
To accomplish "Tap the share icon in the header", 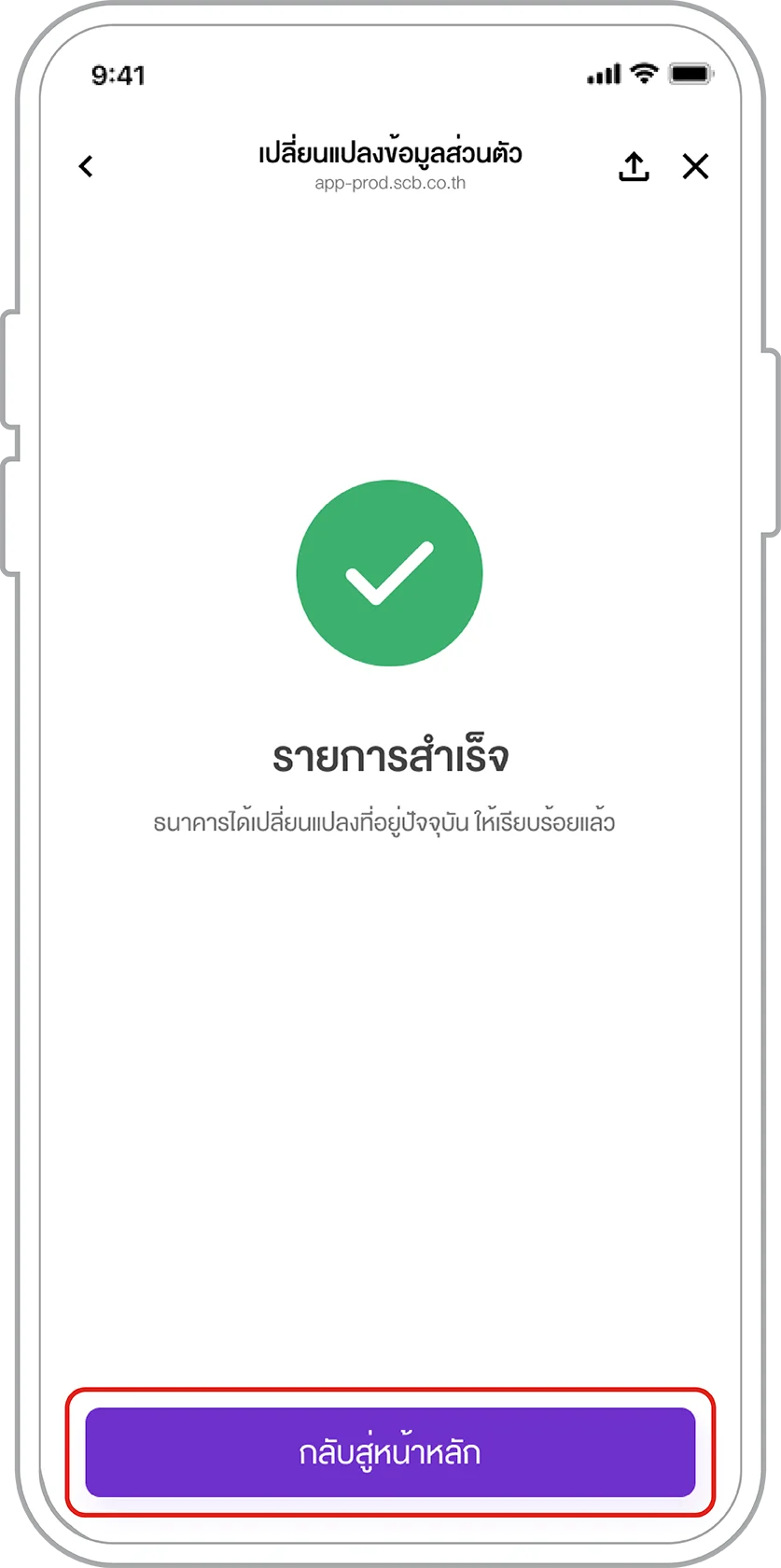I will [634, 166].
